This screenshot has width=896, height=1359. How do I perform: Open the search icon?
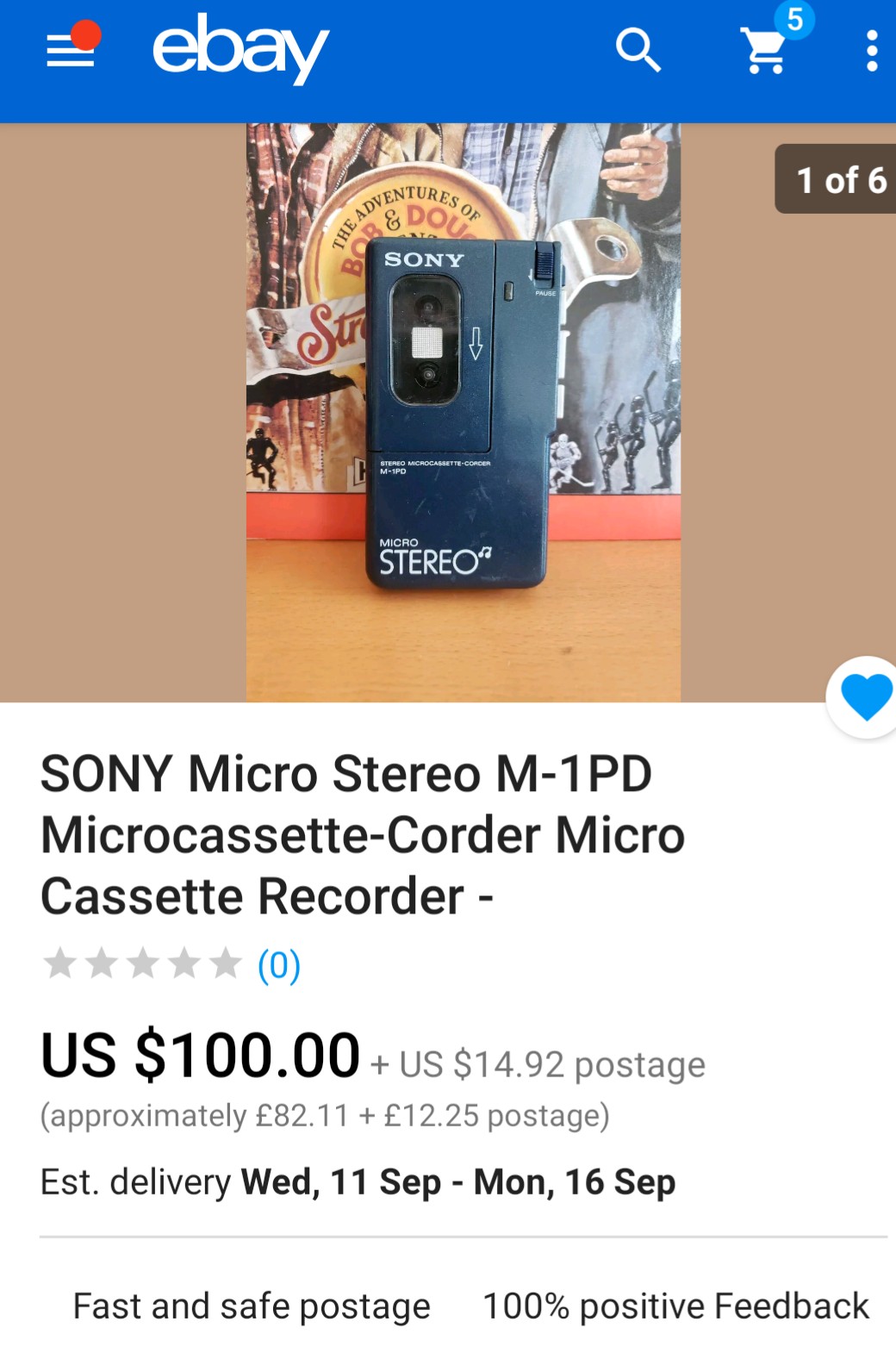pos(638,50)
